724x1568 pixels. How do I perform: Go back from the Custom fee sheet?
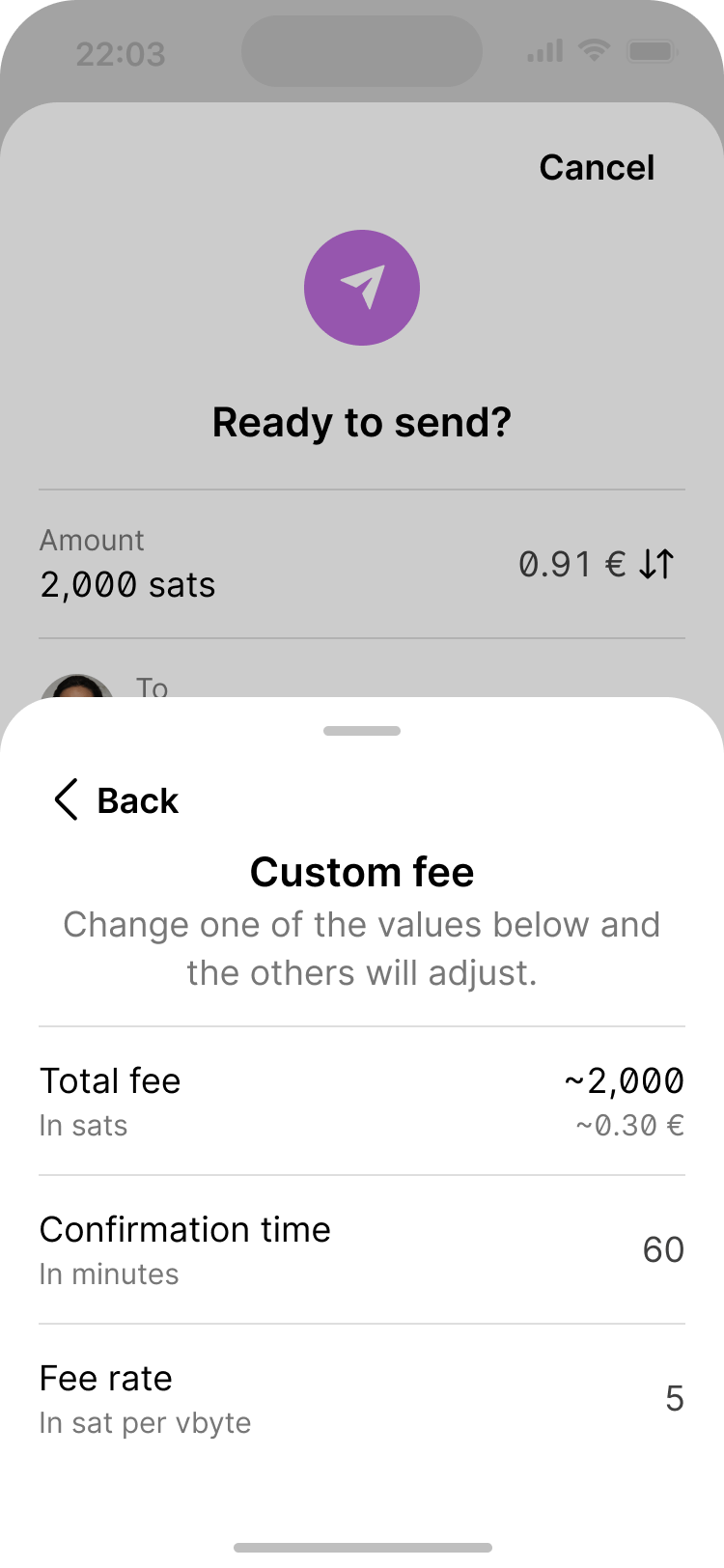click(x=117, y=800)
